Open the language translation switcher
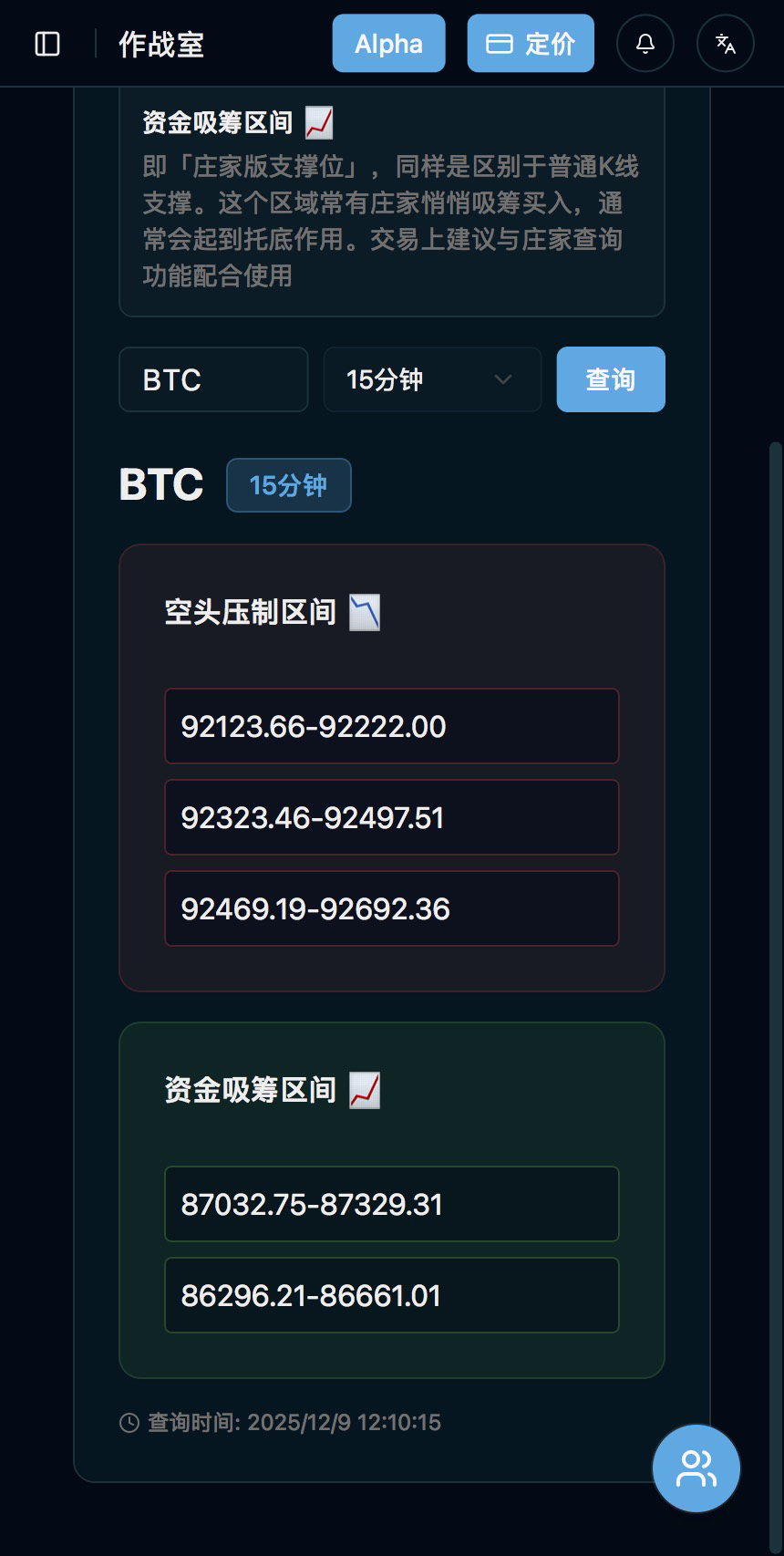784x1556 pixels. click(725, 43)
